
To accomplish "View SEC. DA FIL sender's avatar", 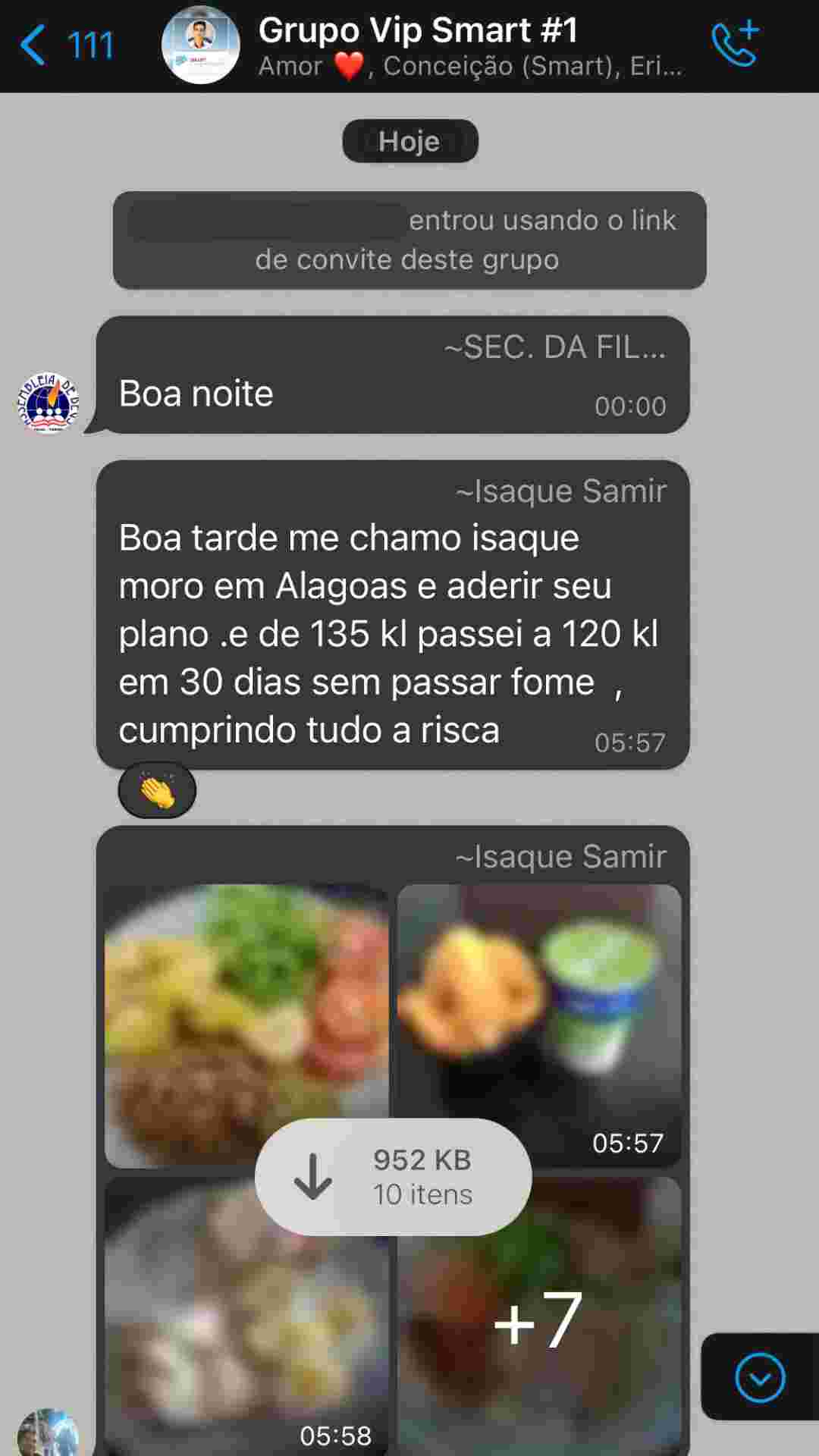I will [47, 403].
